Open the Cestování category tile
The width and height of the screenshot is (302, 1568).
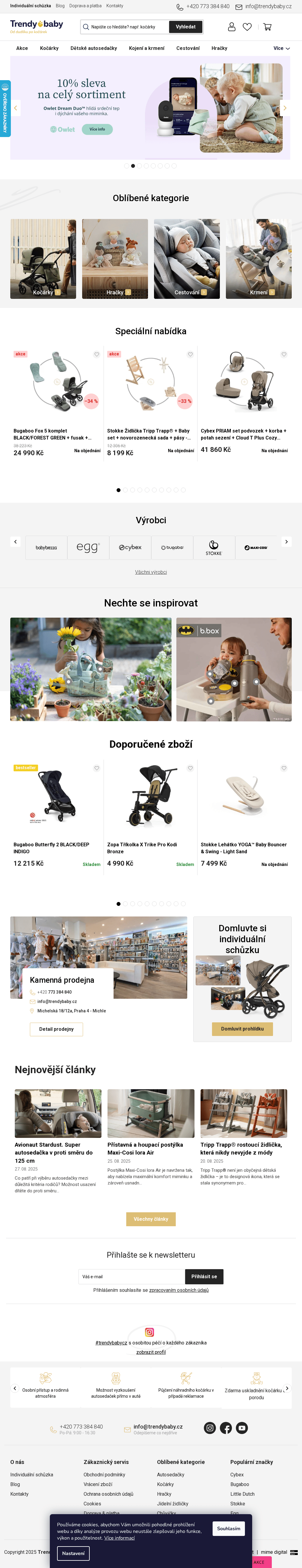187,259
